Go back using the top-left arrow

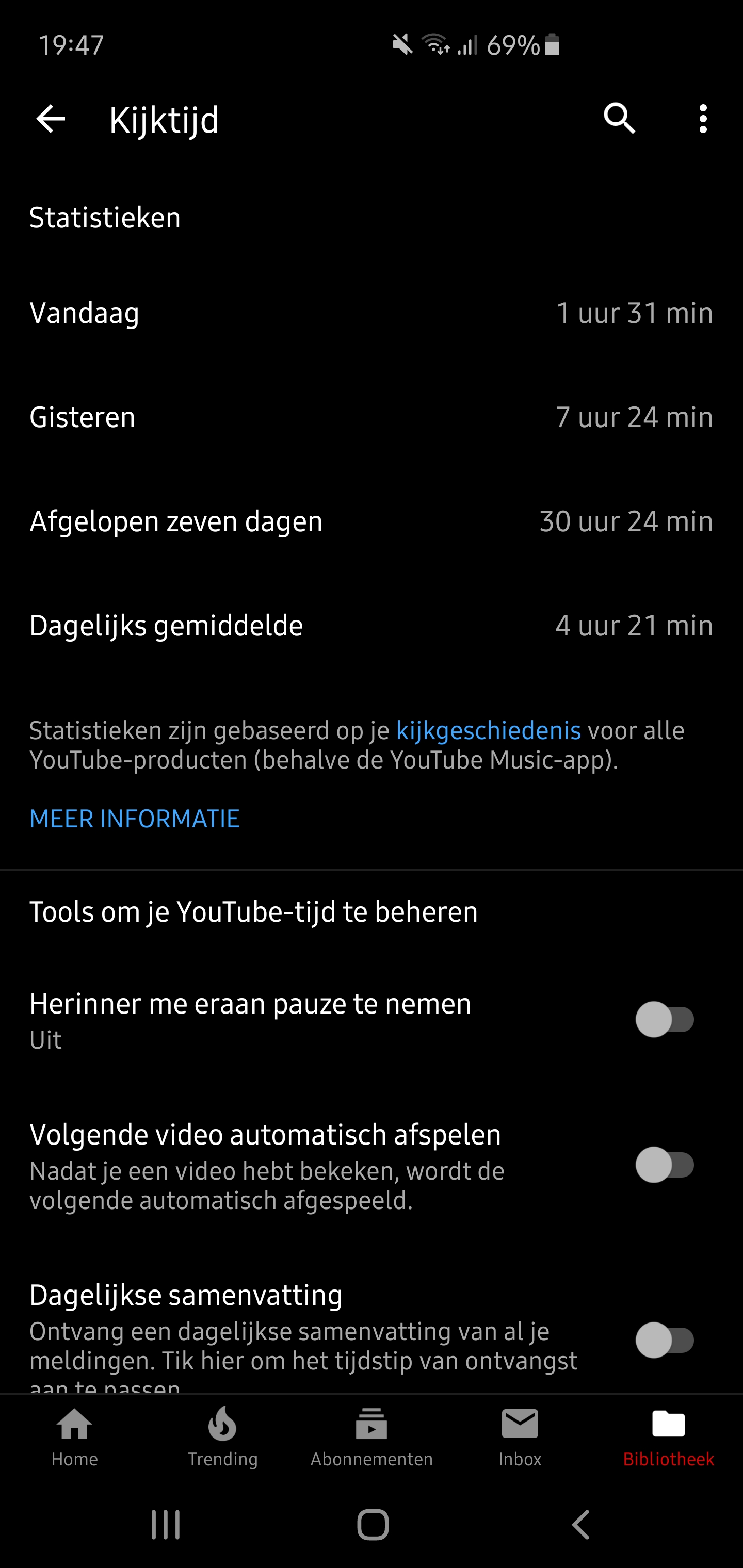[x=51, y=119]
